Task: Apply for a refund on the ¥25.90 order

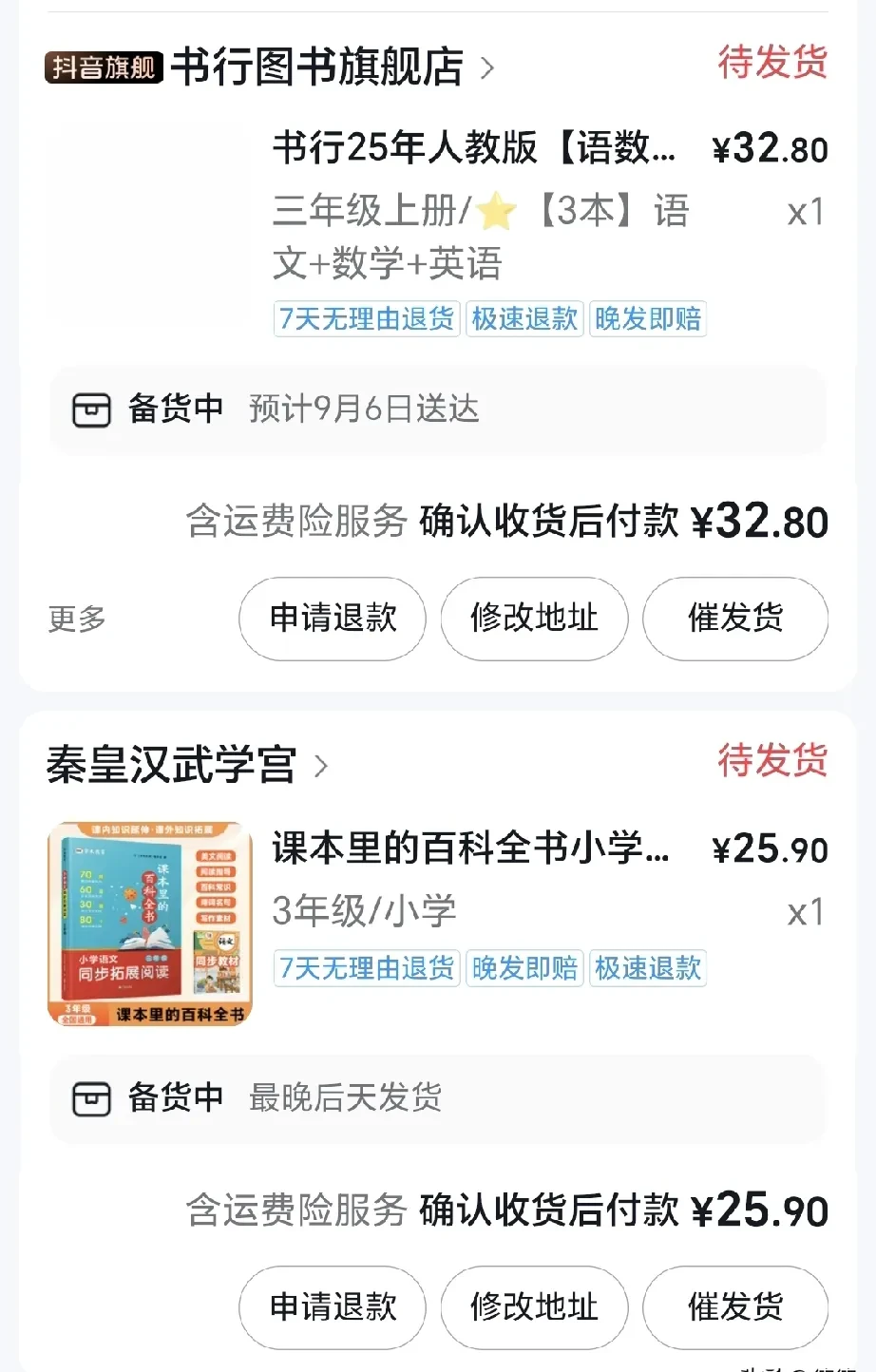Action: click(333, 1307)
